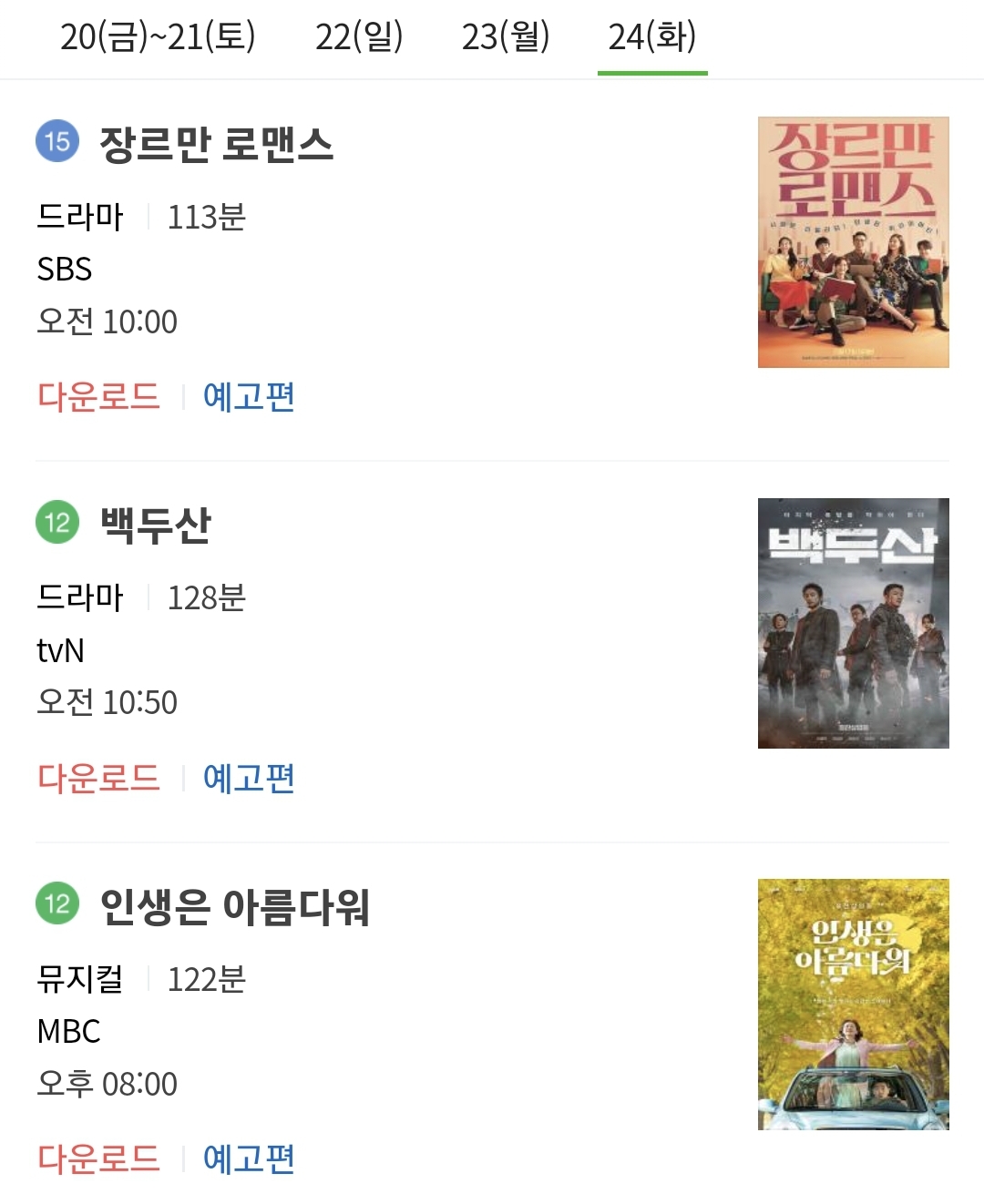The width and height of the screenshot is (984, 1204).
Task: Select the 22(일) date tab
Action: tap(359, 37)
